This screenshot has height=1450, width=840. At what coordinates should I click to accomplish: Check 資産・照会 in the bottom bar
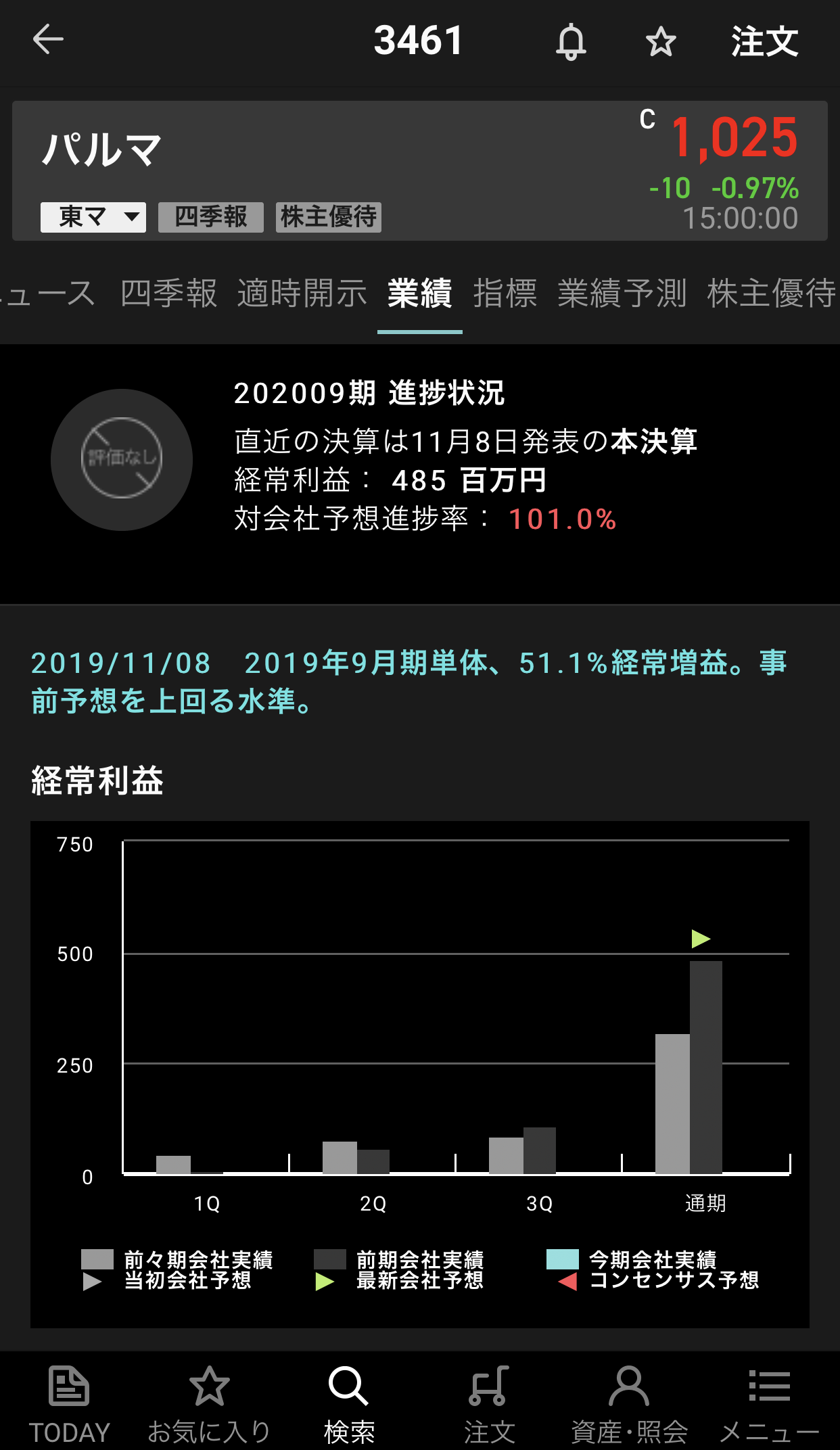point(629,1403)
